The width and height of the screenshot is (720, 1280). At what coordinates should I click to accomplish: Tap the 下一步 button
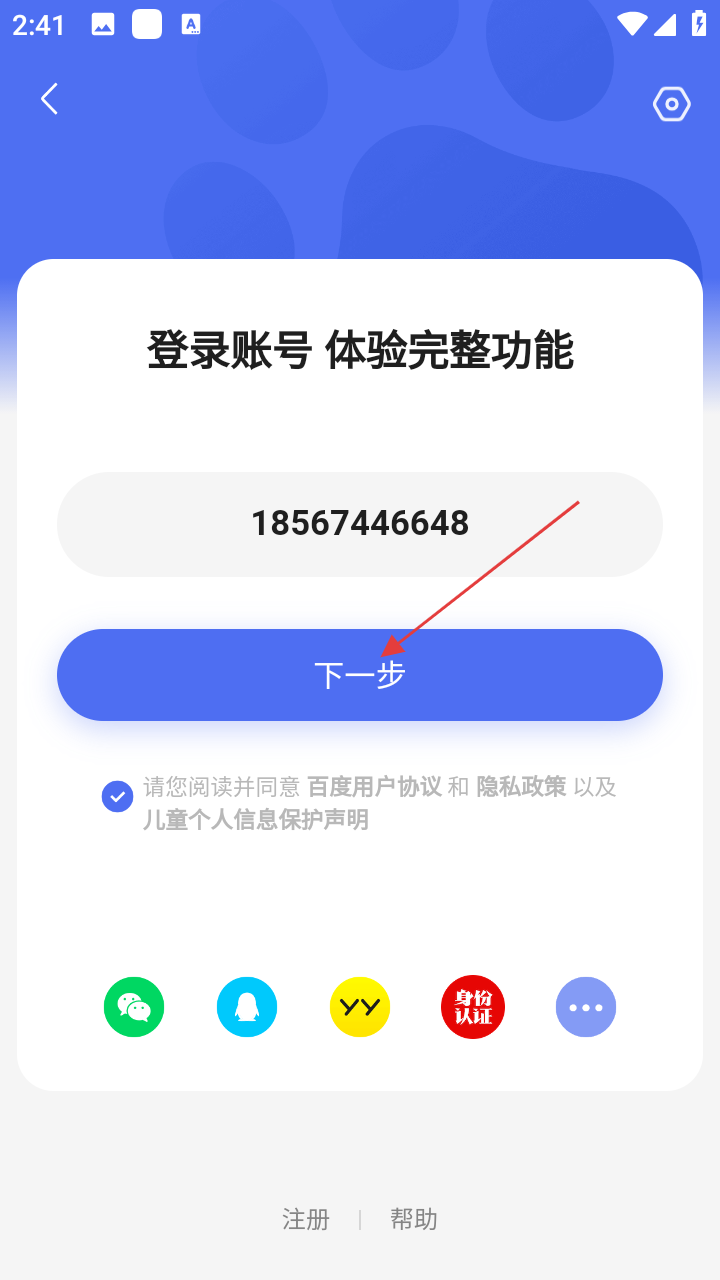point(360,675)
